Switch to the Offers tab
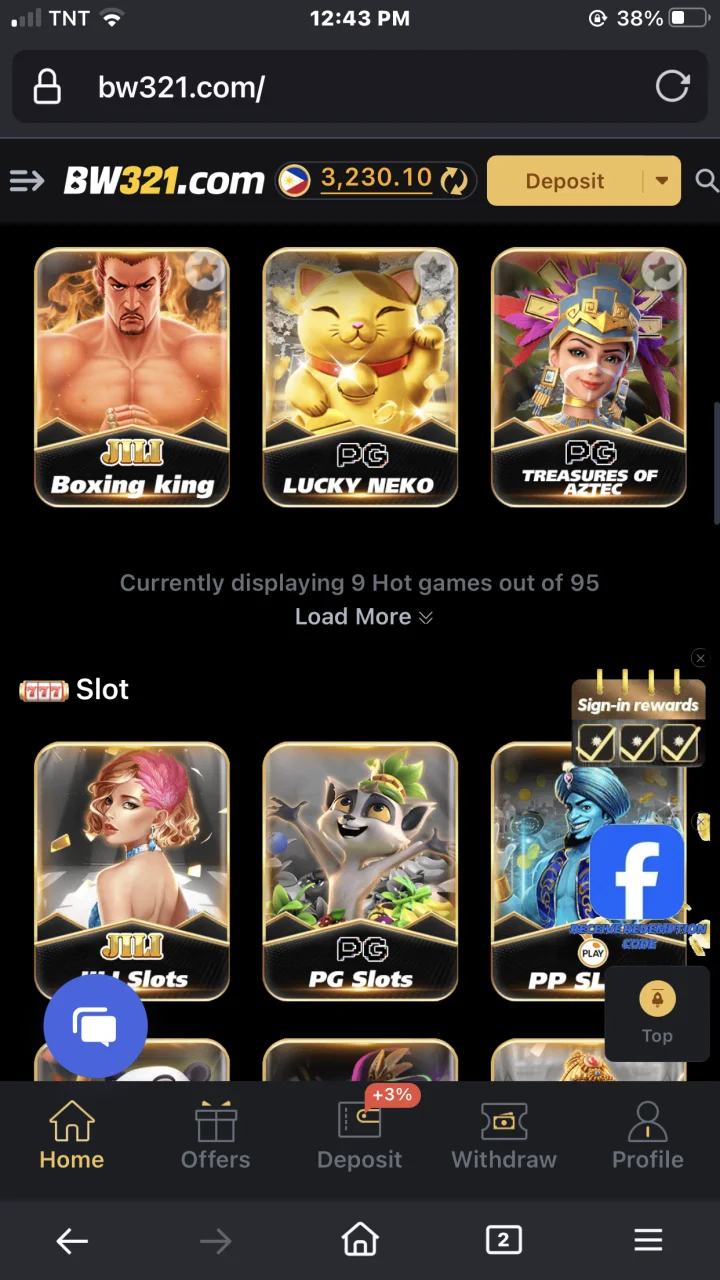 point(216,1136)
